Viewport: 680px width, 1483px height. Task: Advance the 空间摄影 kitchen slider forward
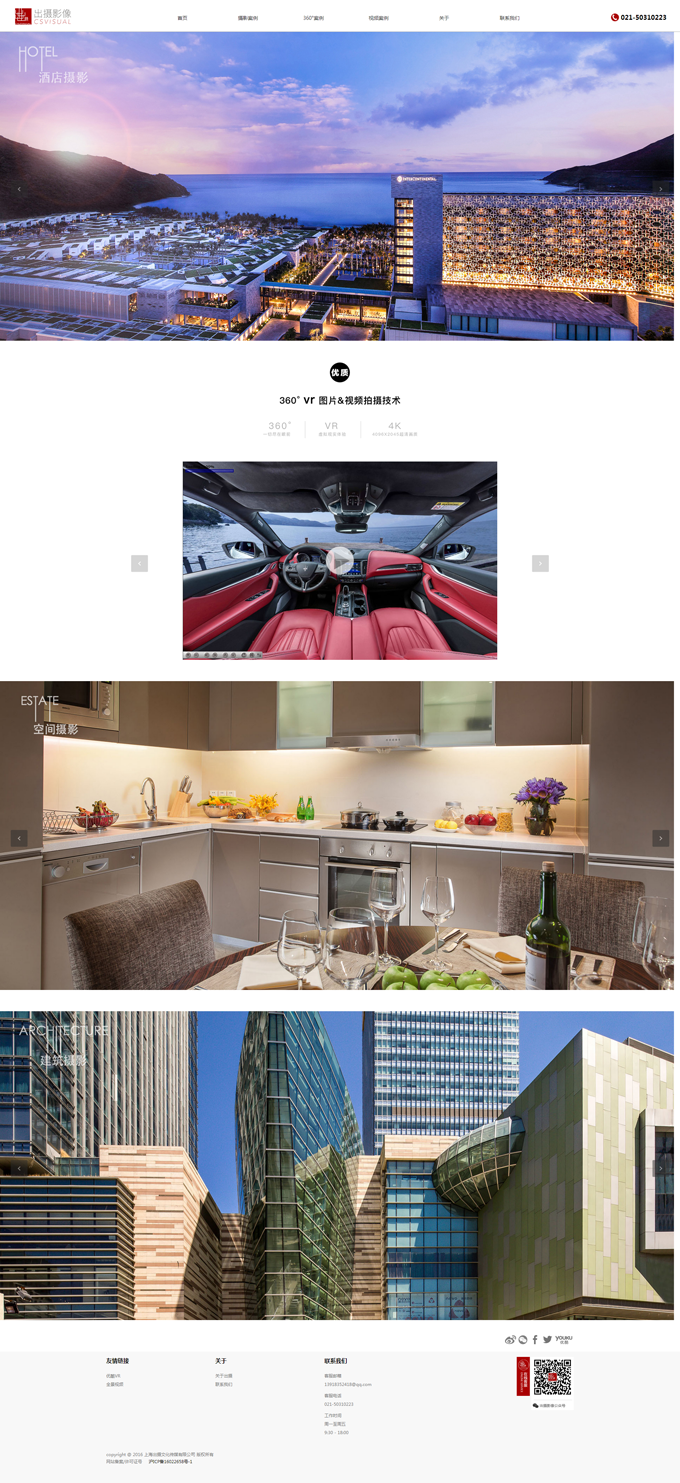click(x=660, y=838)
